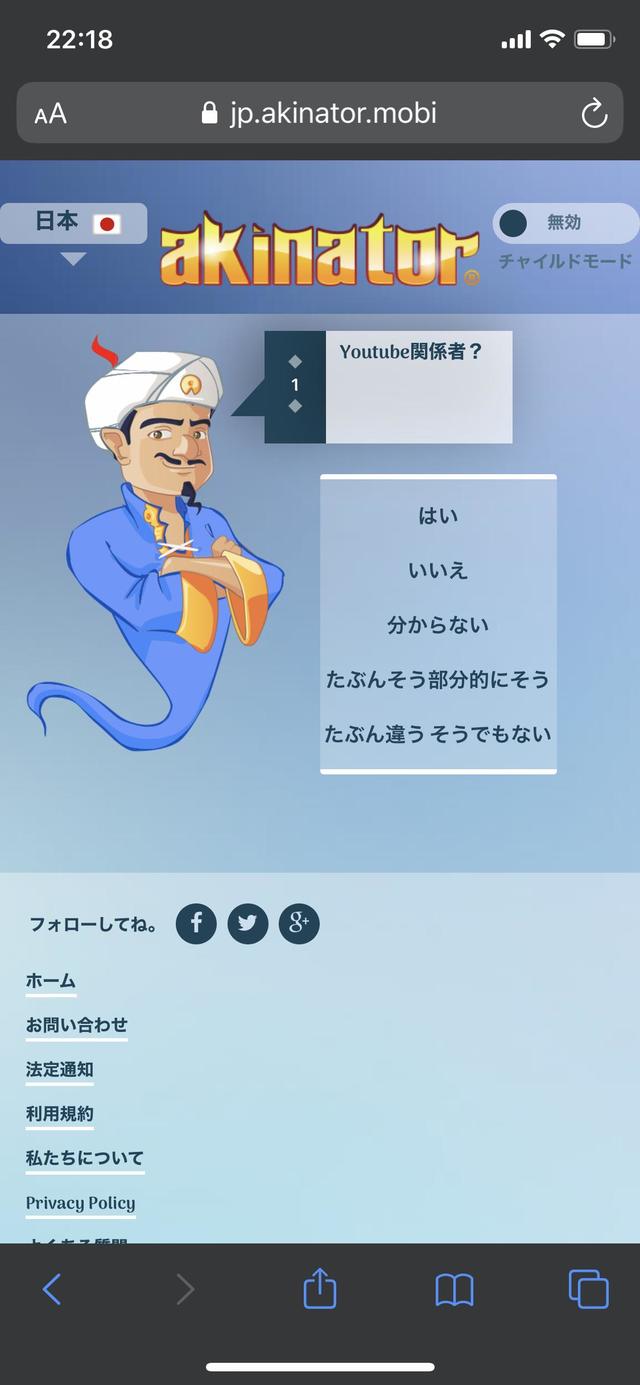This screenshot has width=640, height=1385.
Task: Open the Privacy Policy link
Action: click(x=81, y=1203)
